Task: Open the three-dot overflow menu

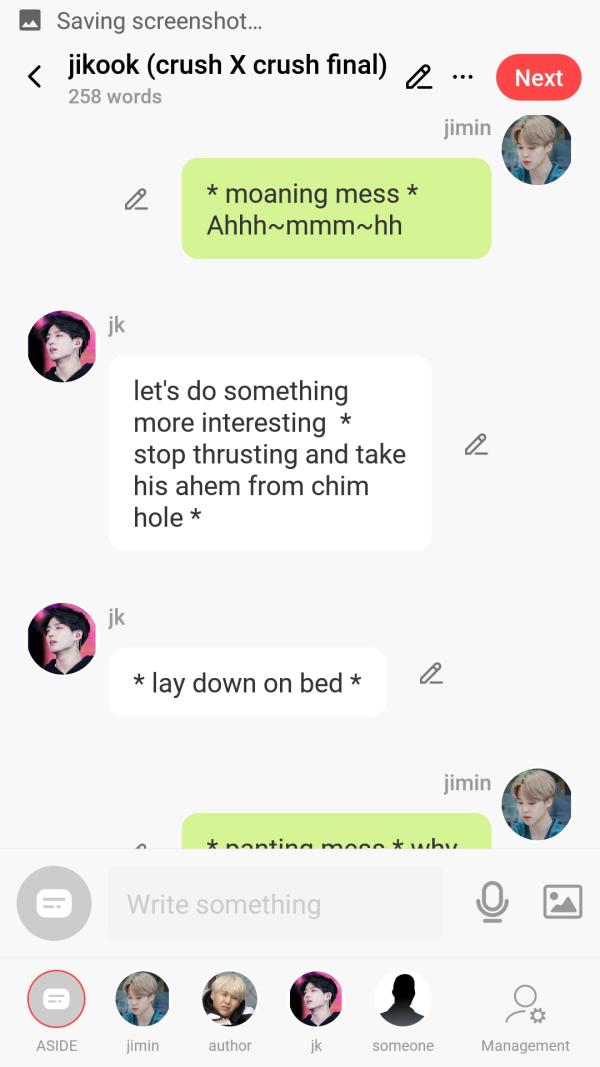Action: coord(463,77)
